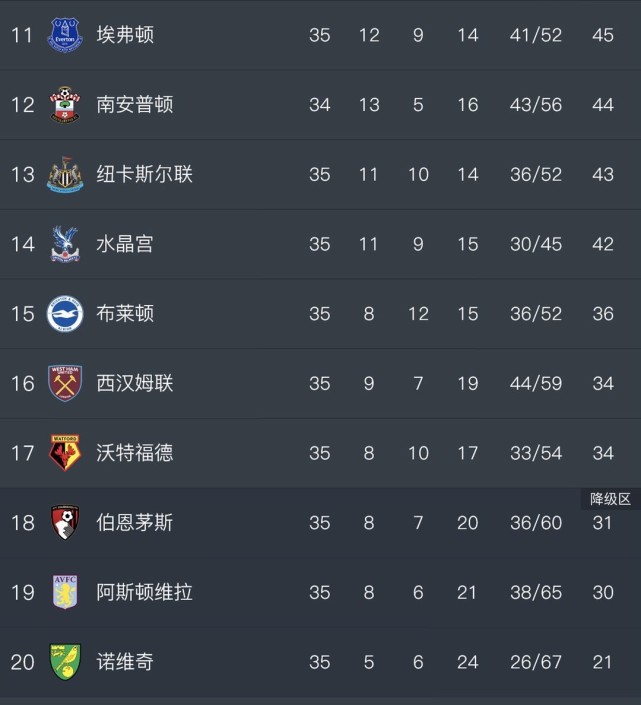This screenshot has height=705, width=641.
Task: Open the 诺维奇 team row
Action: coord(125,662)
